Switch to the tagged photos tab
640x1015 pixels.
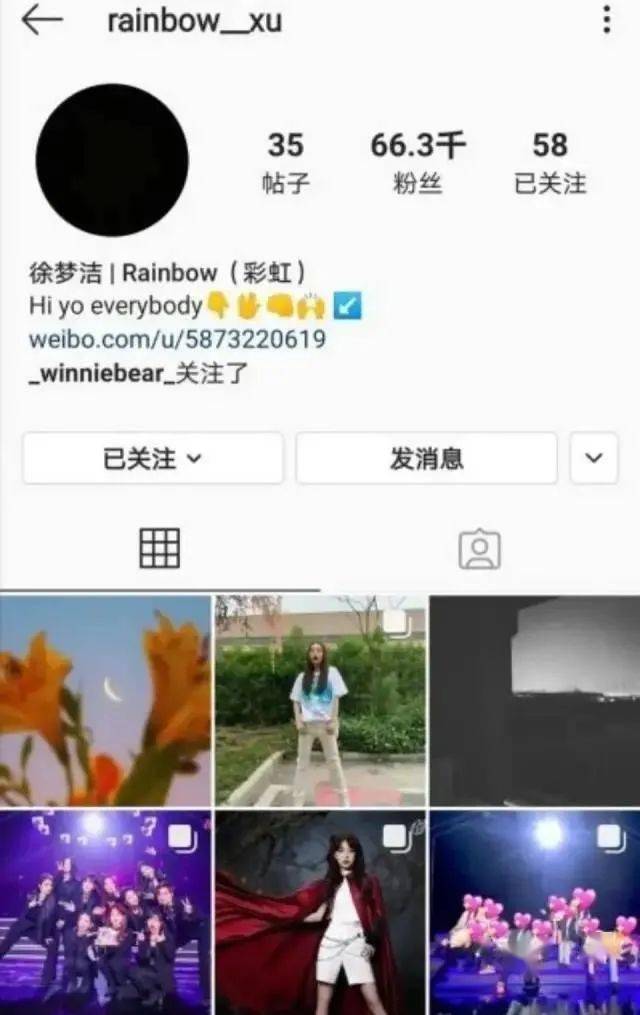click(479, 549)
